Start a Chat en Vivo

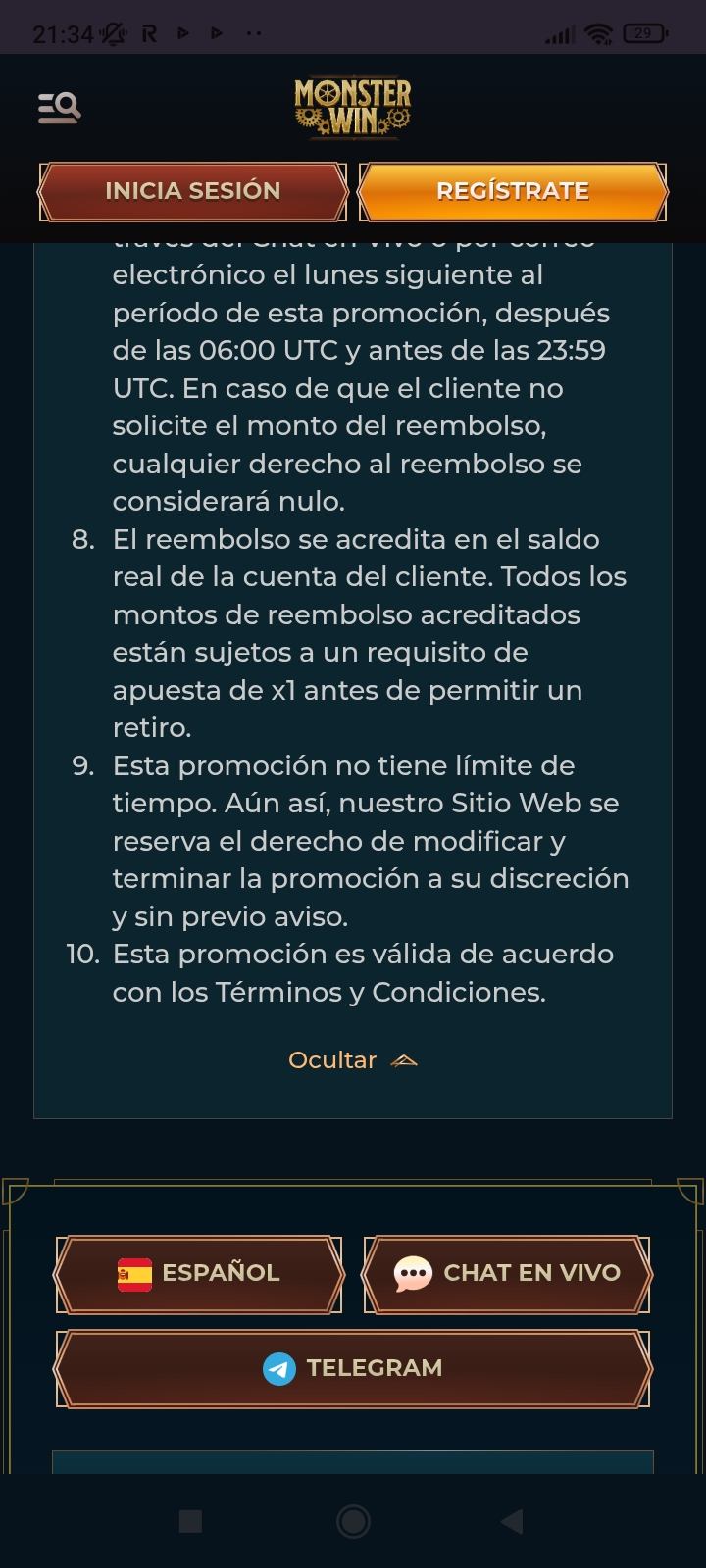click(x=506, y=1273)
